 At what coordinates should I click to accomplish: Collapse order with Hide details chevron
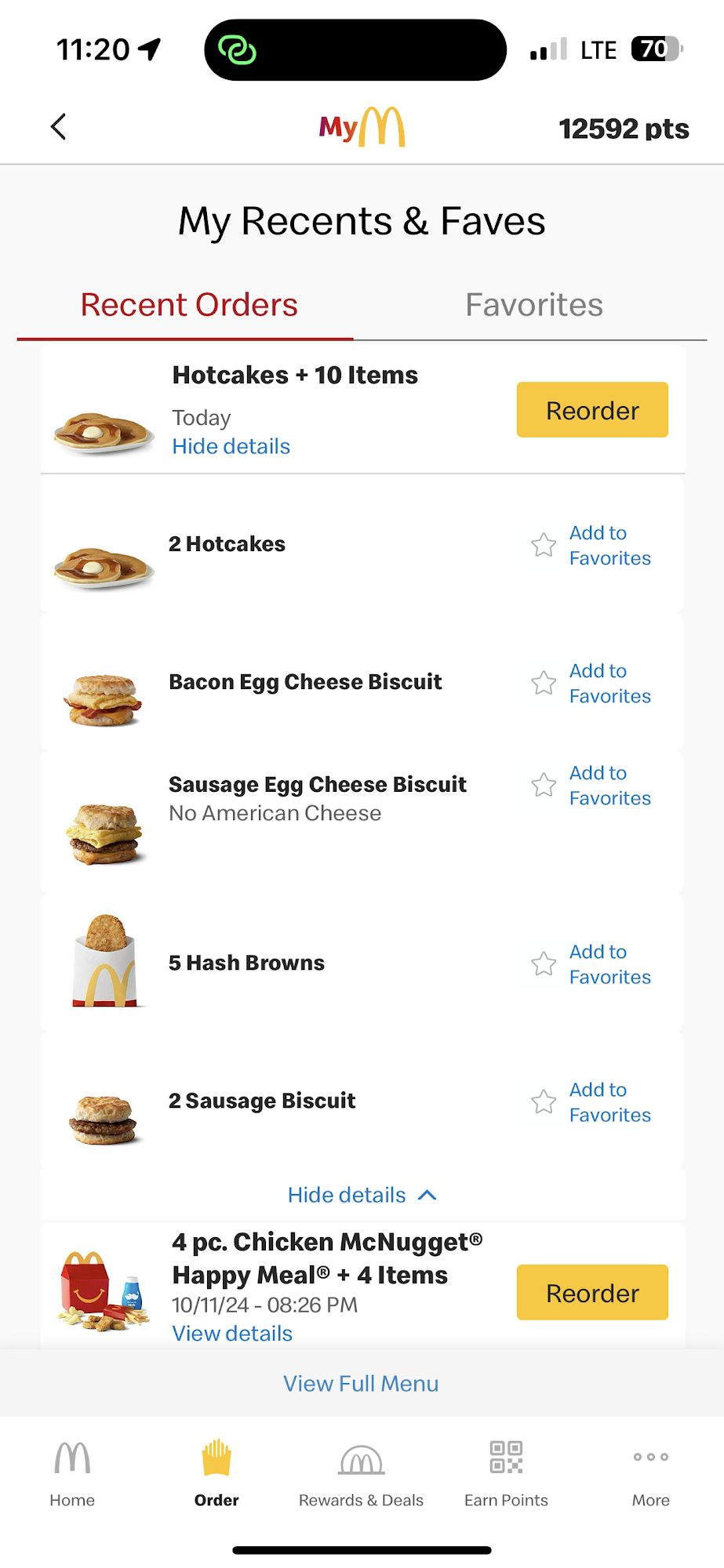[x=362, y=1195]
